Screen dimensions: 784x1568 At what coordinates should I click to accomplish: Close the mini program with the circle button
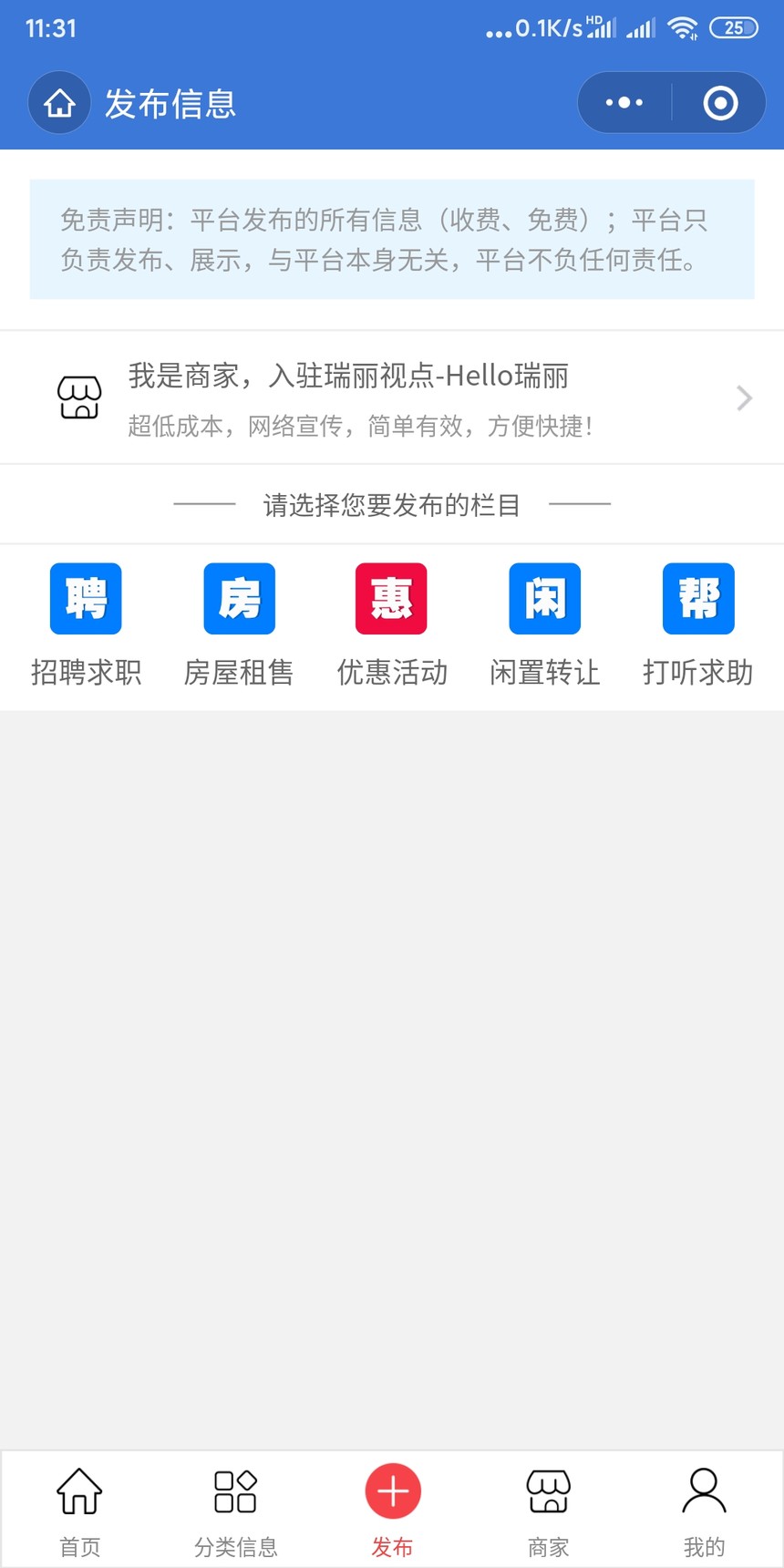pos(720,103)
